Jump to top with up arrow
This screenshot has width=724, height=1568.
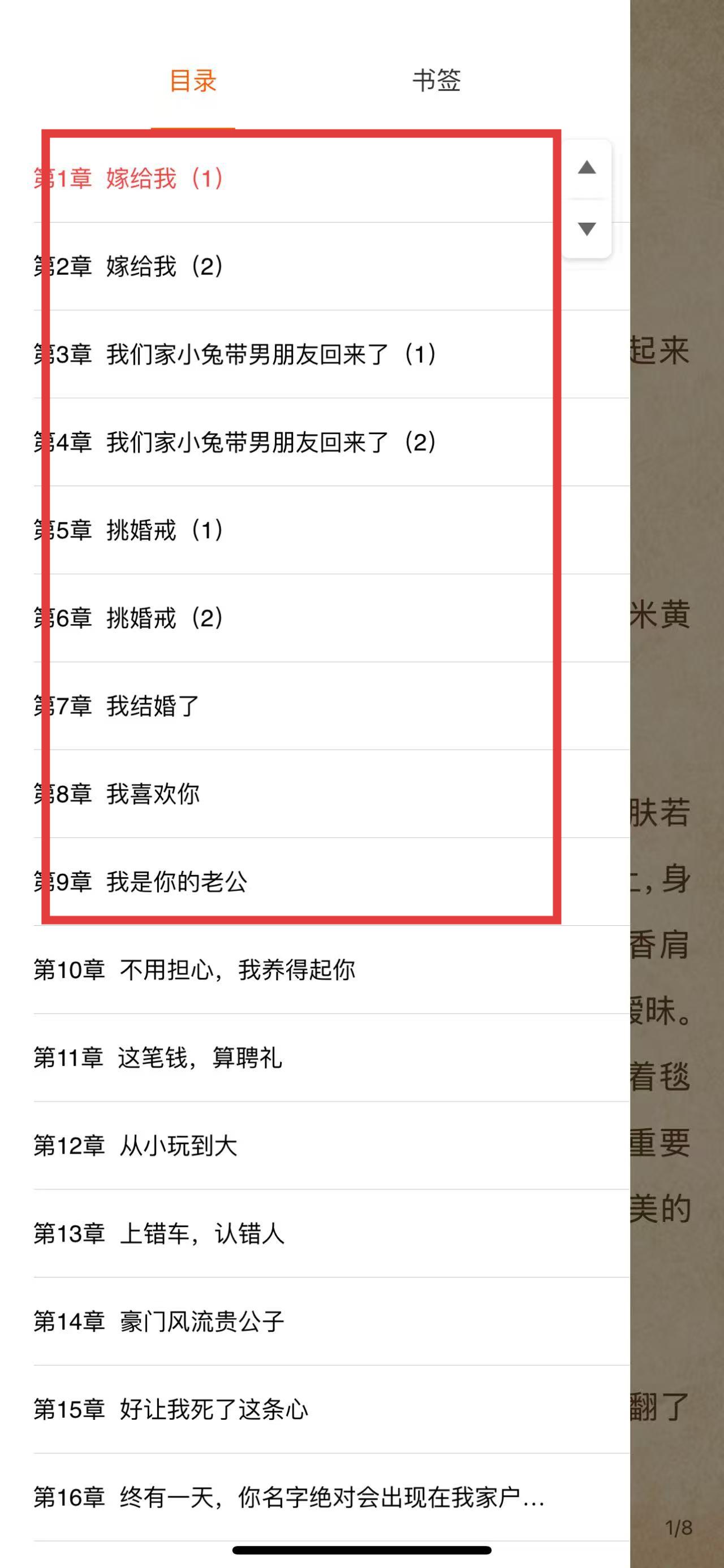[x=587, y=168]
